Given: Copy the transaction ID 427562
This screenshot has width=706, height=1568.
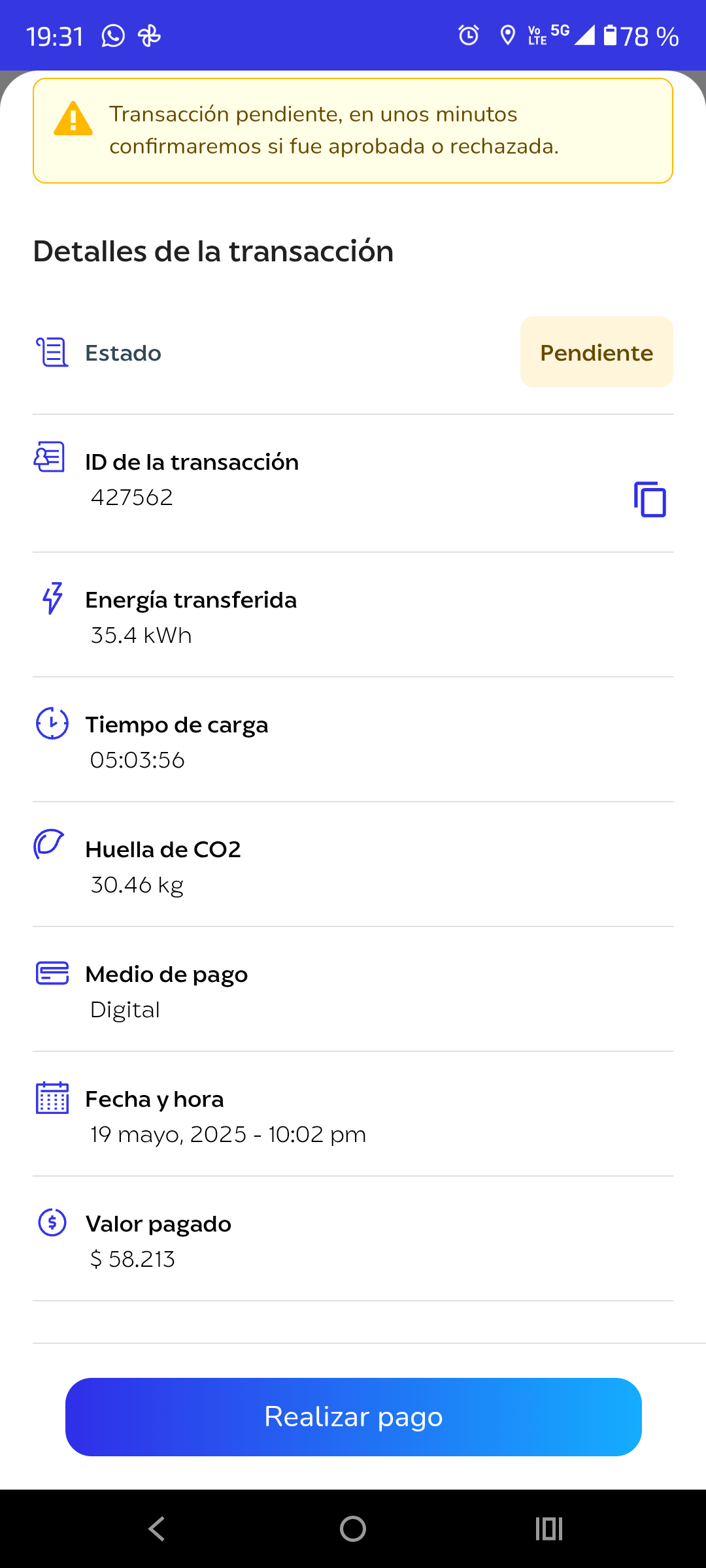Looking at the screenshot, I should pyautogui.click(x=650, y=500).
